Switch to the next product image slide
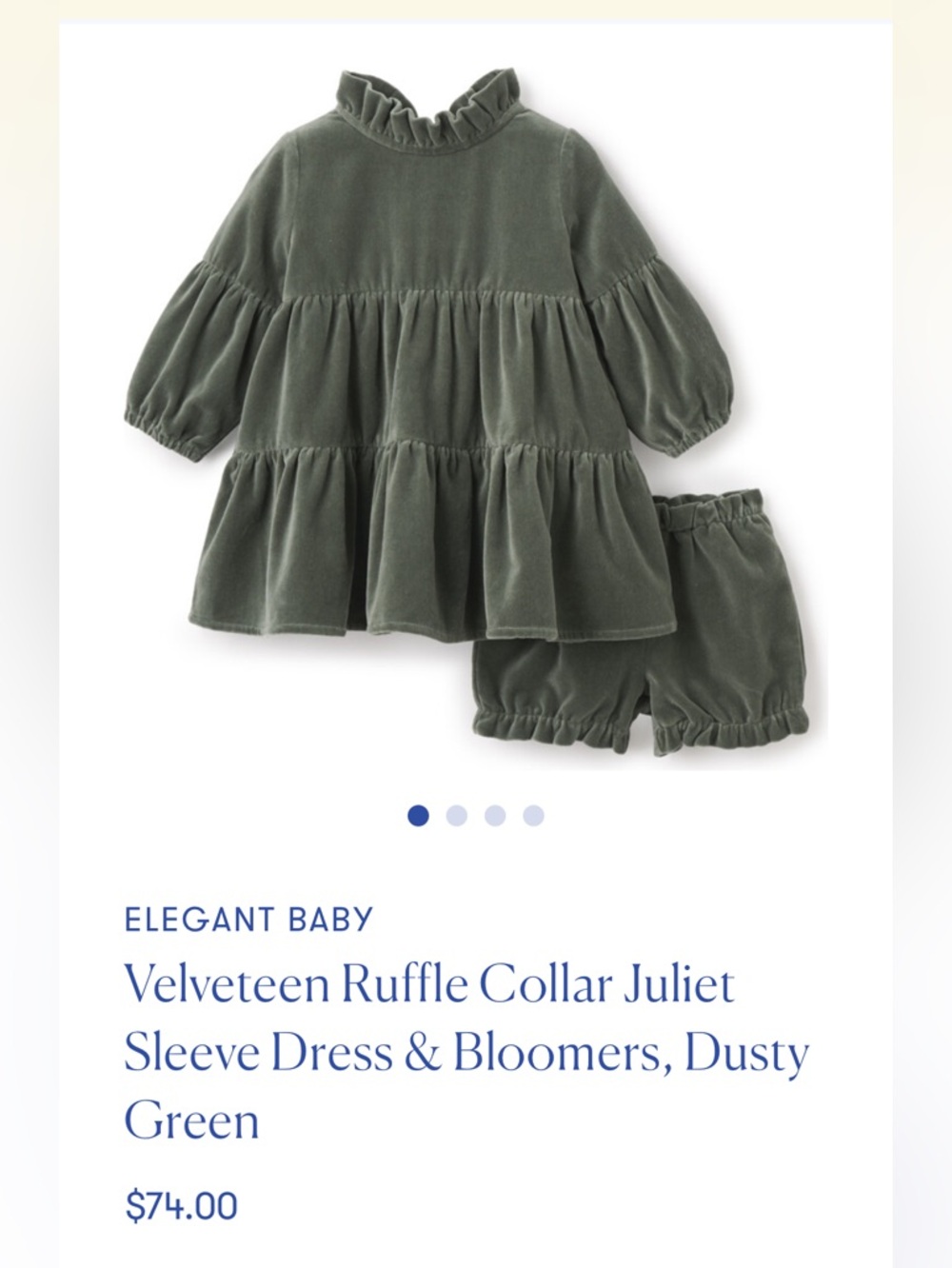952x1268 pixels. 457,814
